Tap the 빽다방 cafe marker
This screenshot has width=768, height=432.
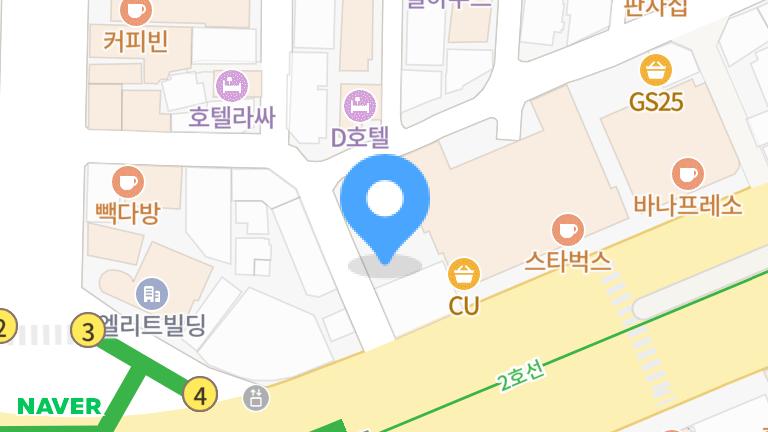(x=127, y=182)
